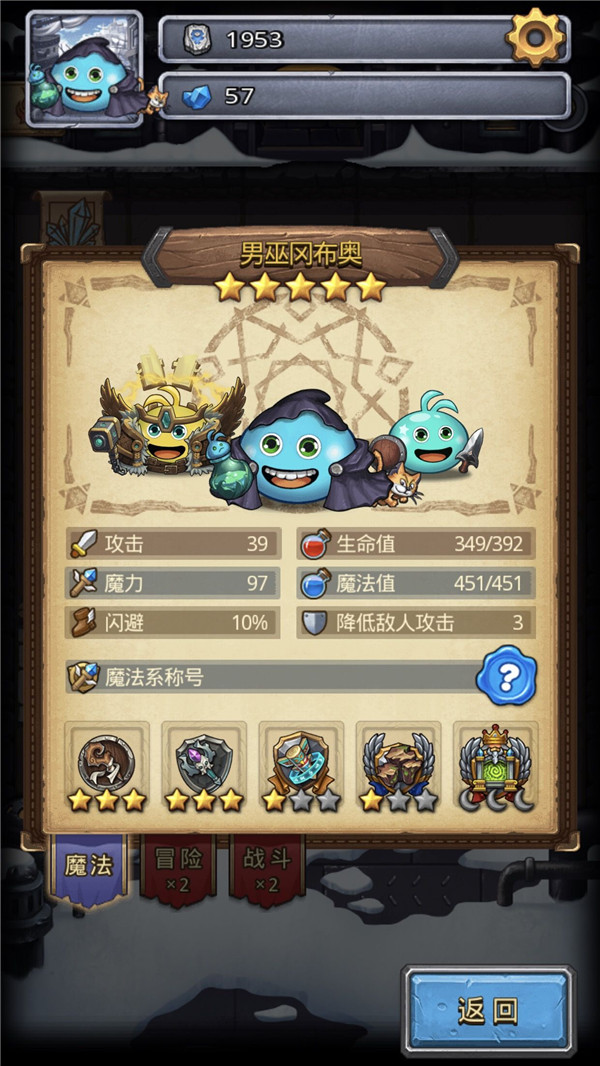Open the settings gear icon
Viewport: 600px width, 1066px height.
click(x=537, y=37)
